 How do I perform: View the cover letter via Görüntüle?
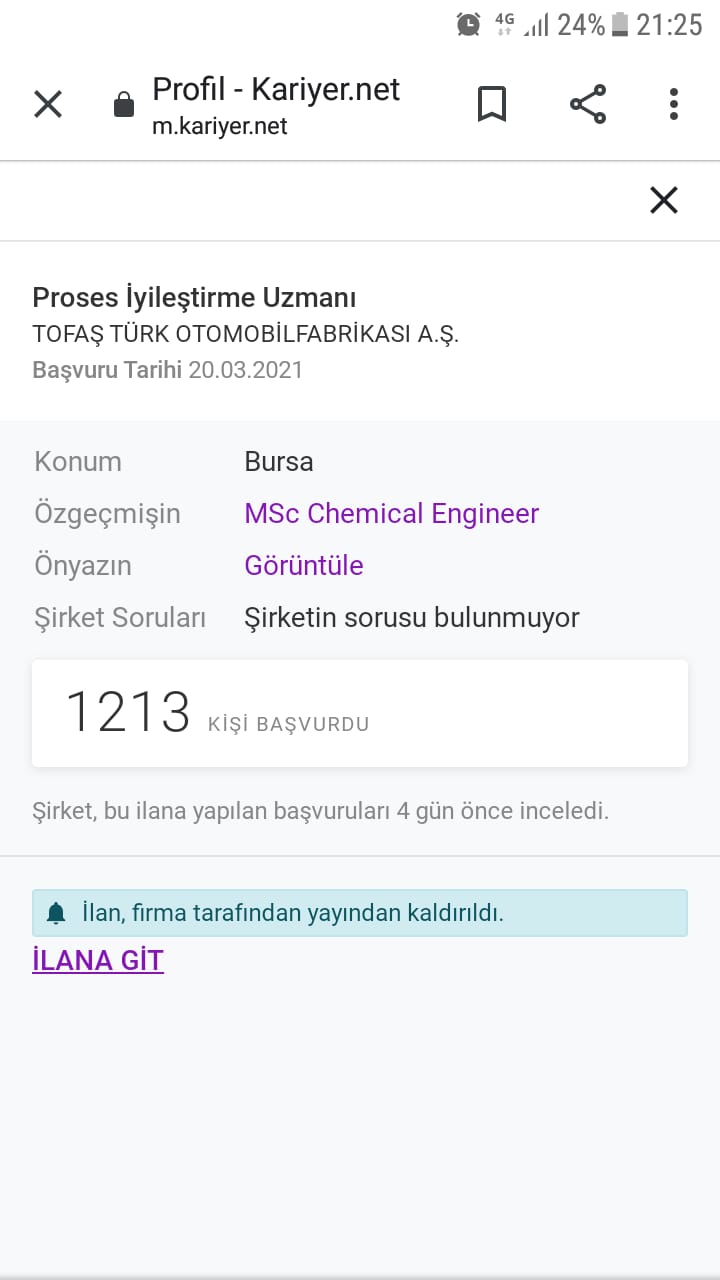pos(303,566)
